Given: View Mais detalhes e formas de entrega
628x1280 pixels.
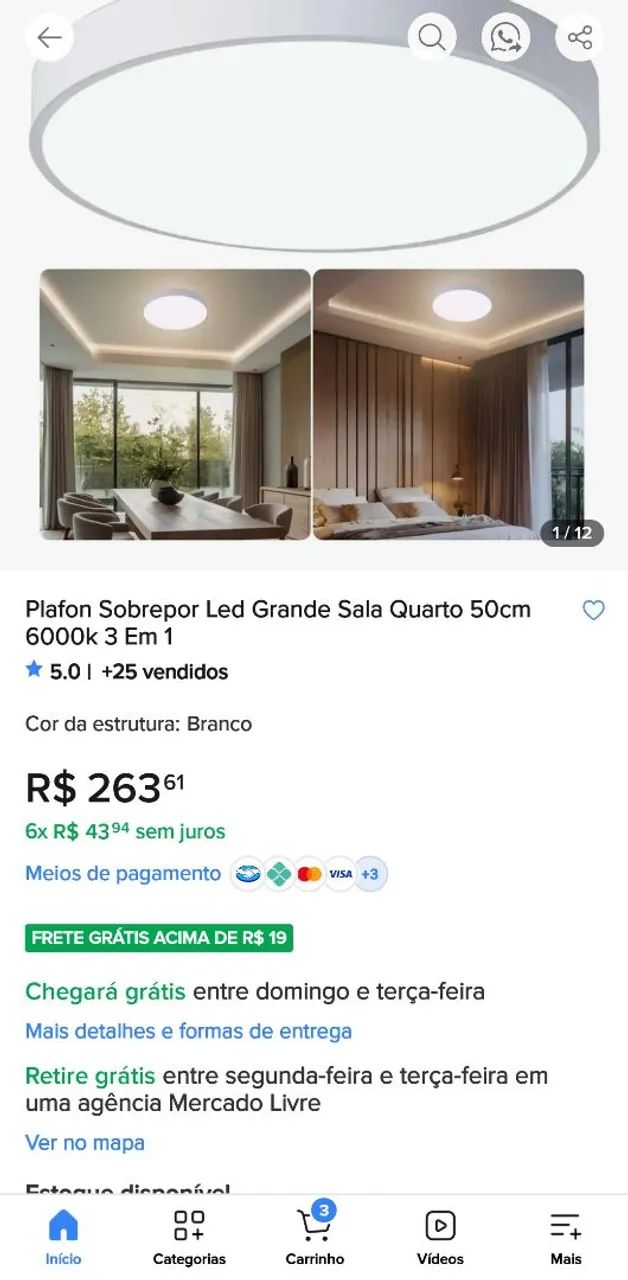Looking at the screenshot, I should [x=188, y=1030].
